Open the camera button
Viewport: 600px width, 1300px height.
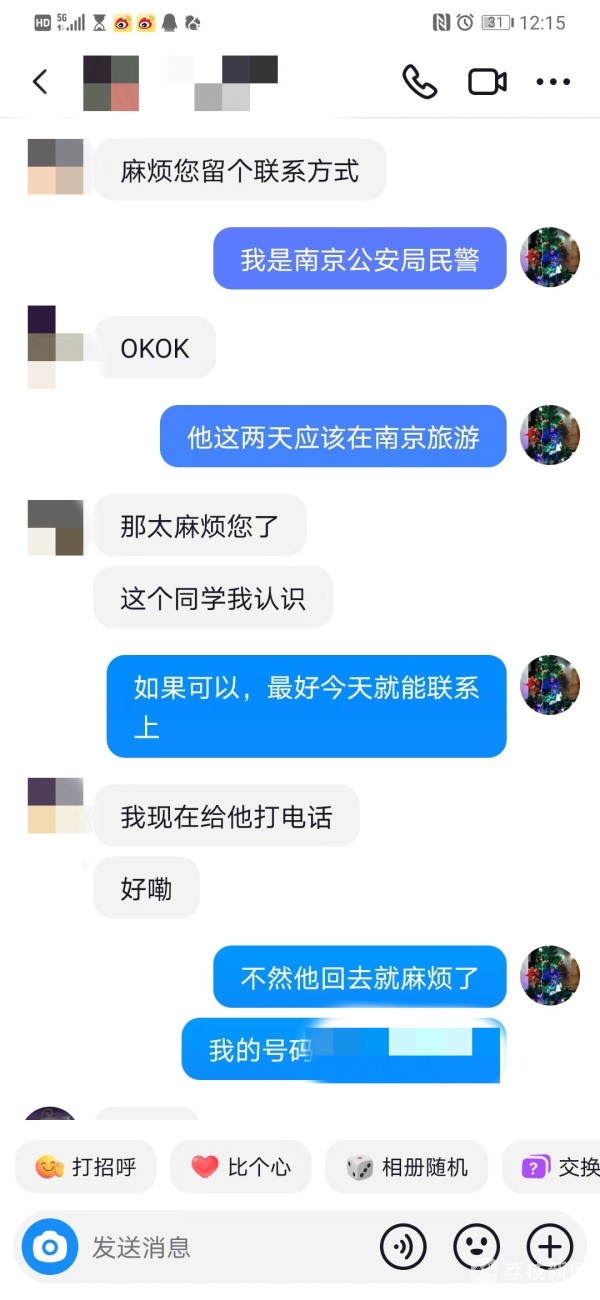(x=50, y=1247)
